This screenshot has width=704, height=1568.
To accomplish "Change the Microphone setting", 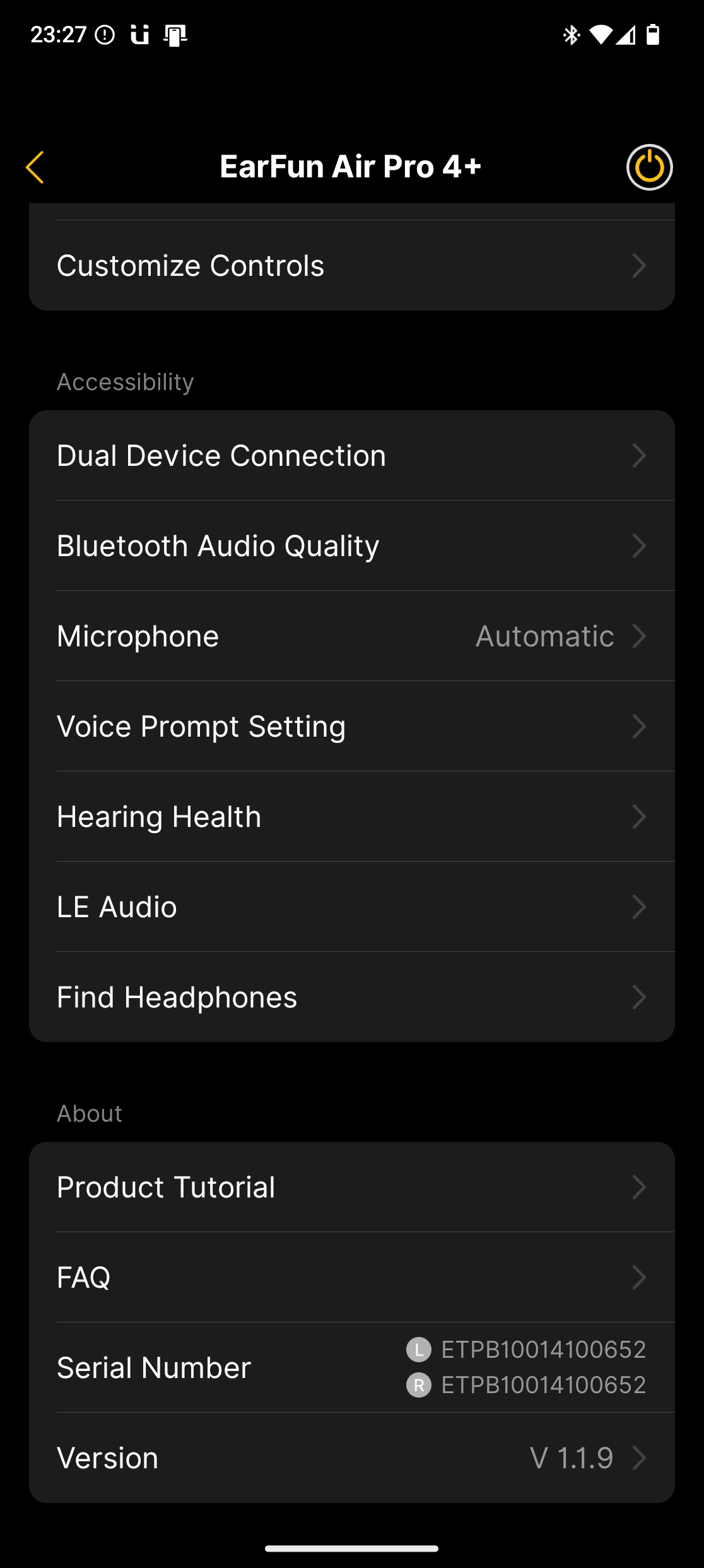I will pos(351,636).
